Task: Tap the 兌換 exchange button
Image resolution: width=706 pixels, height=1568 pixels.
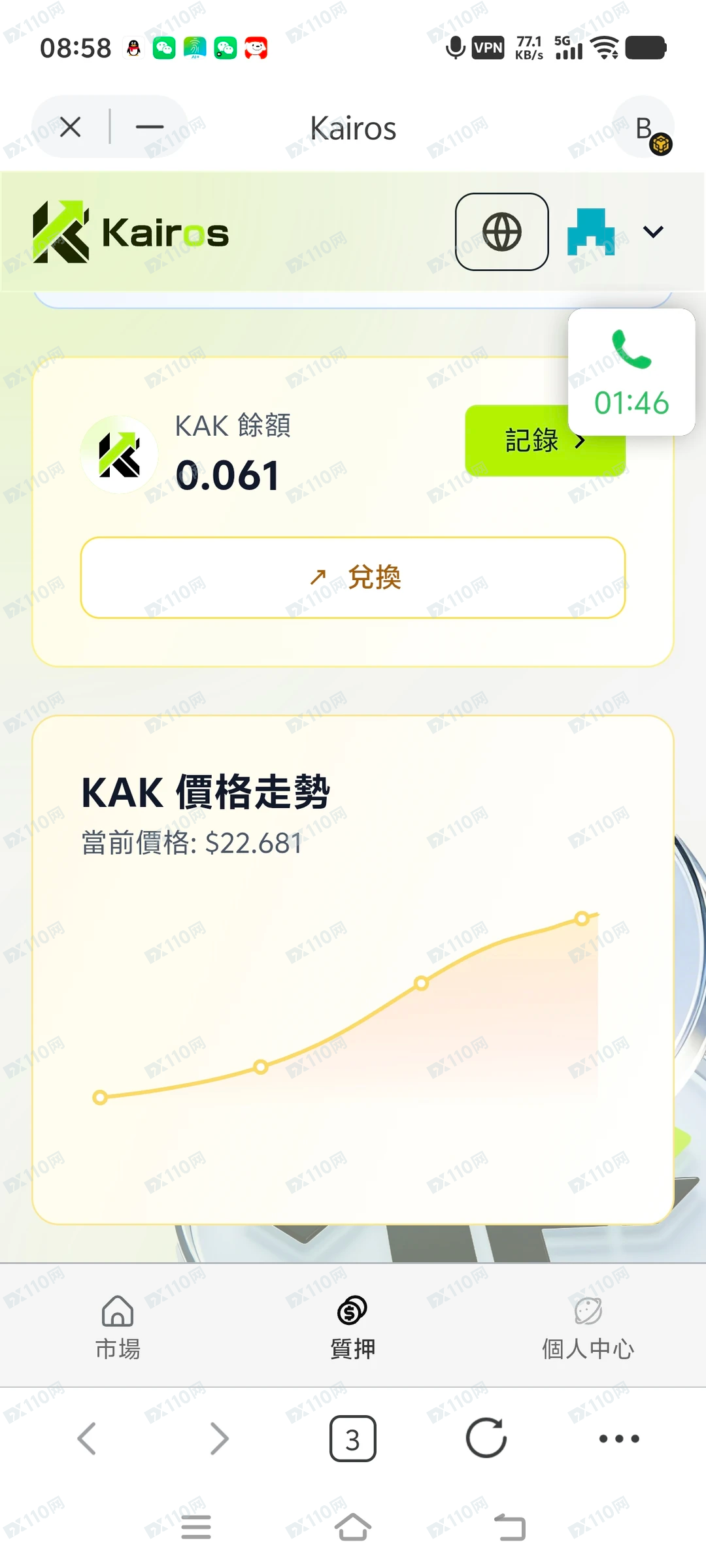Action: click(x=353, y=578)
